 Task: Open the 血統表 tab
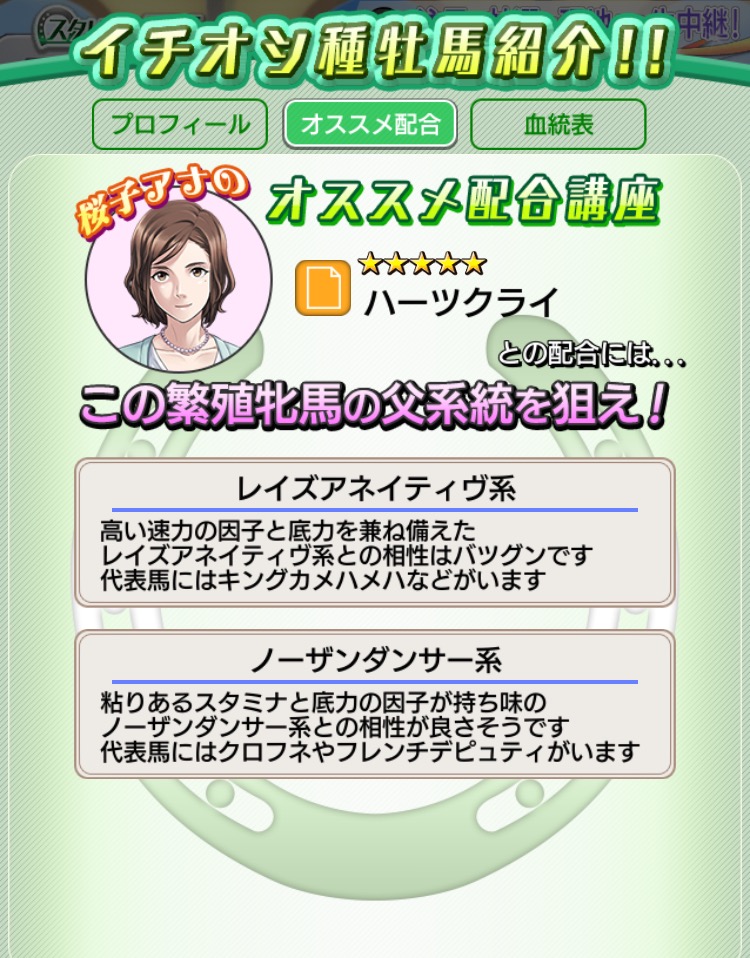click(558, 125)
